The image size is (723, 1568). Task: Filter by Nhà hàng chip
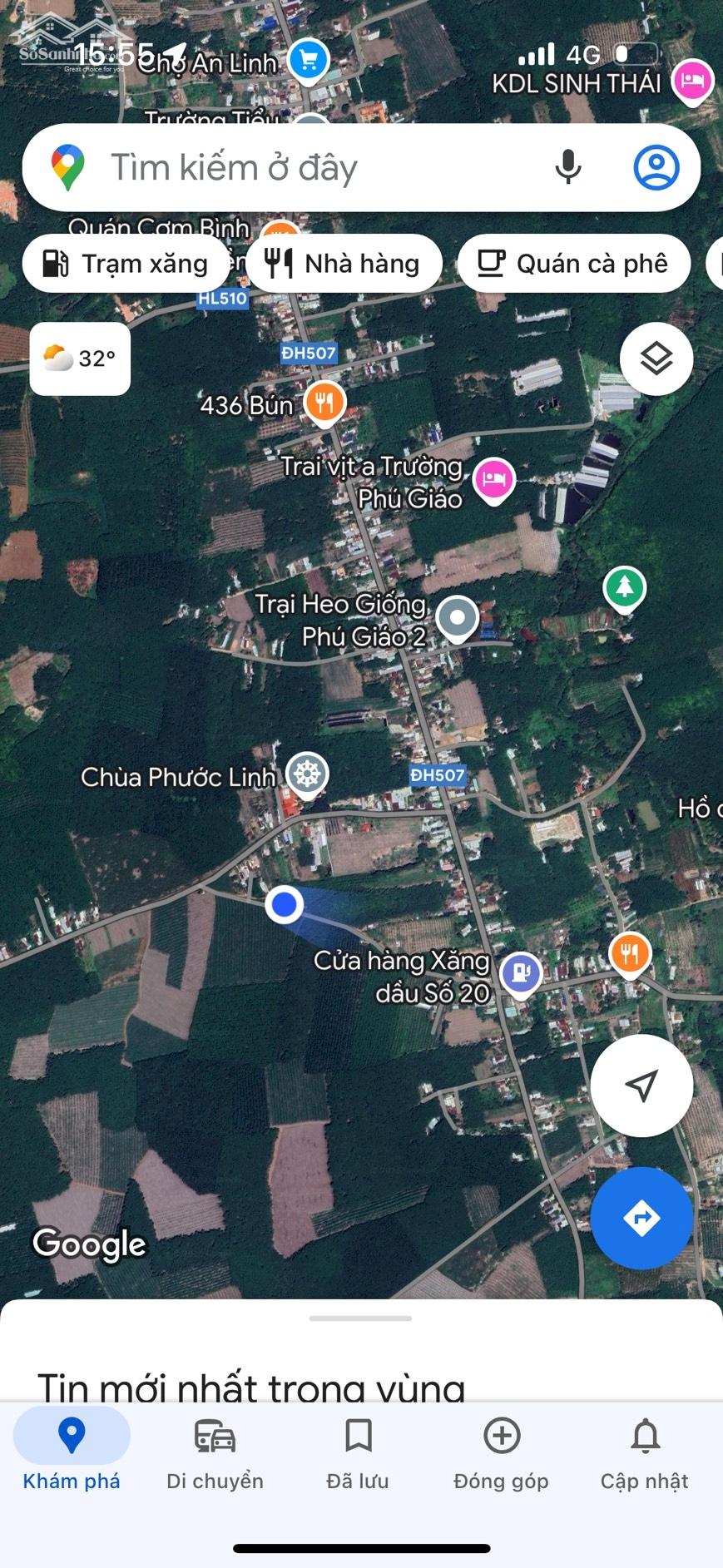pos(344,264)
